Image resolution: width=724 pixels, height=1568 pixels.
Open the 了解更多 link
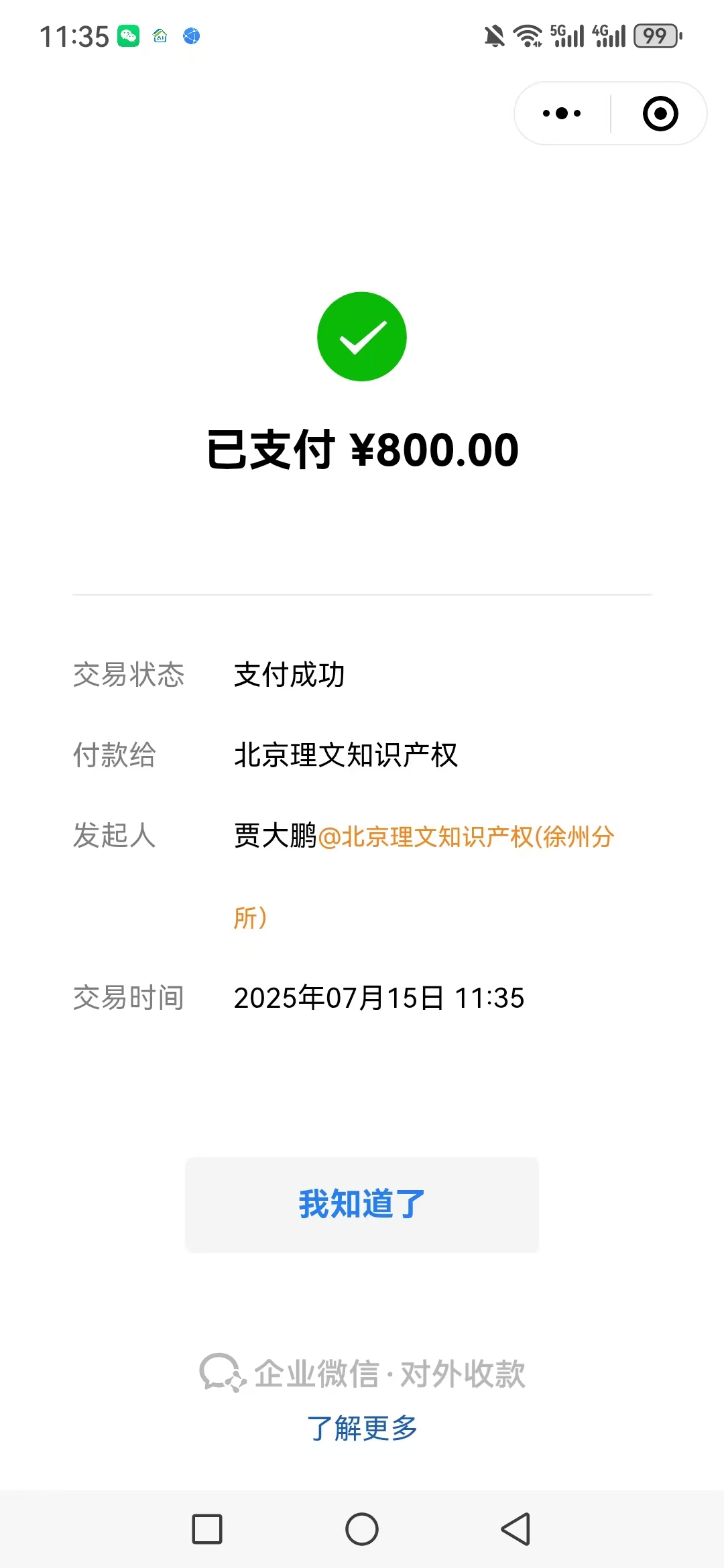[x=362, y=1428]
